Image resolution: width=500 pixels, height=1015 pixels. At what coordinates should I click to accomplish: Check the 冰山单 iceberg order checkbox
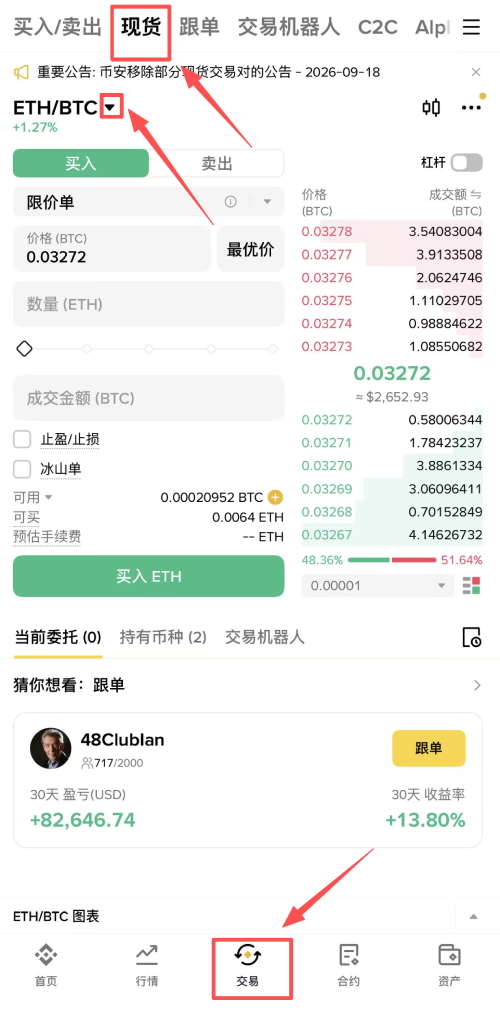(23, 469)
